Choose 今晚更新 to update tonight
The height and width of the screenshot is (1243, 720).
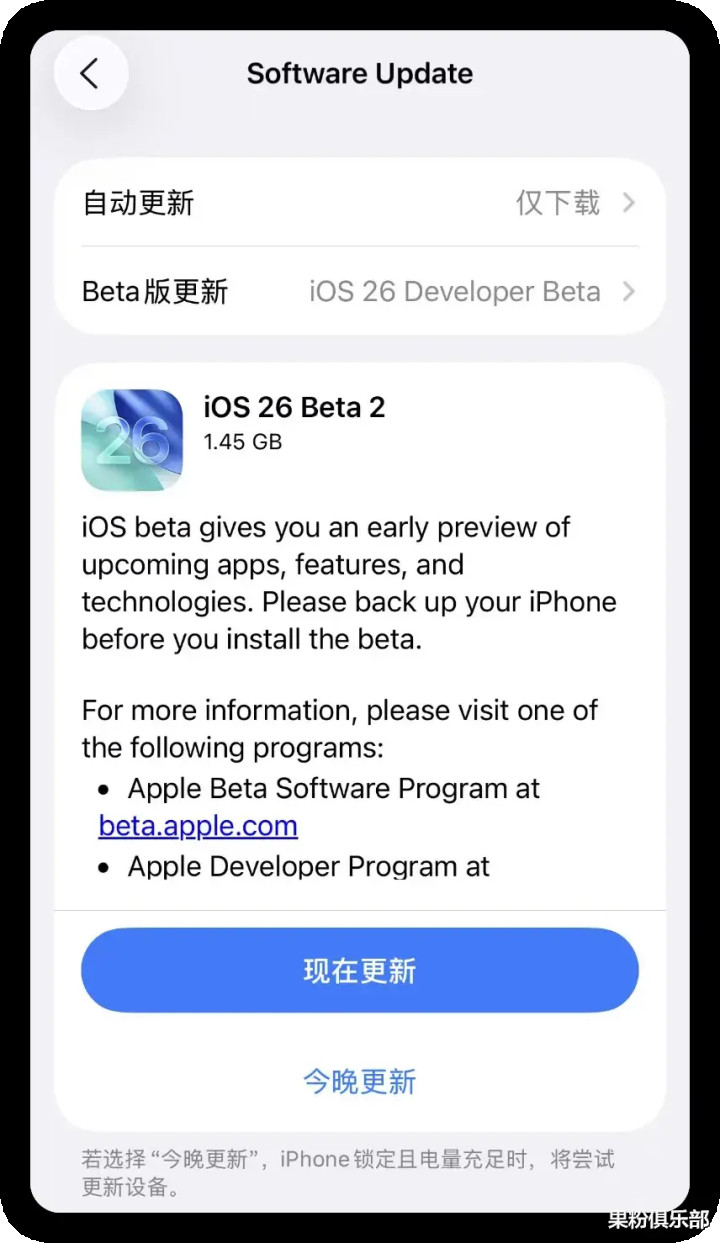click(x=360, y=1081)
